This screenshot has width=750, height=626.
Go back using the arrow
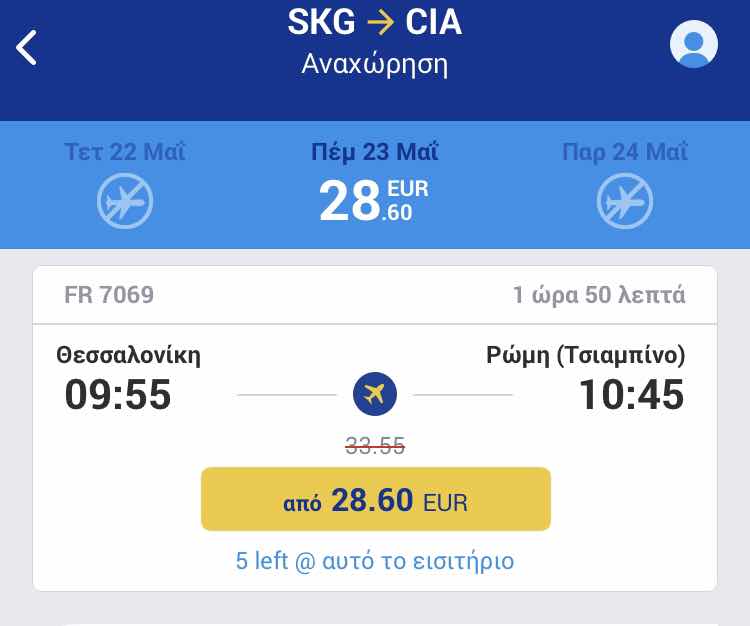(x=27, y=47)
